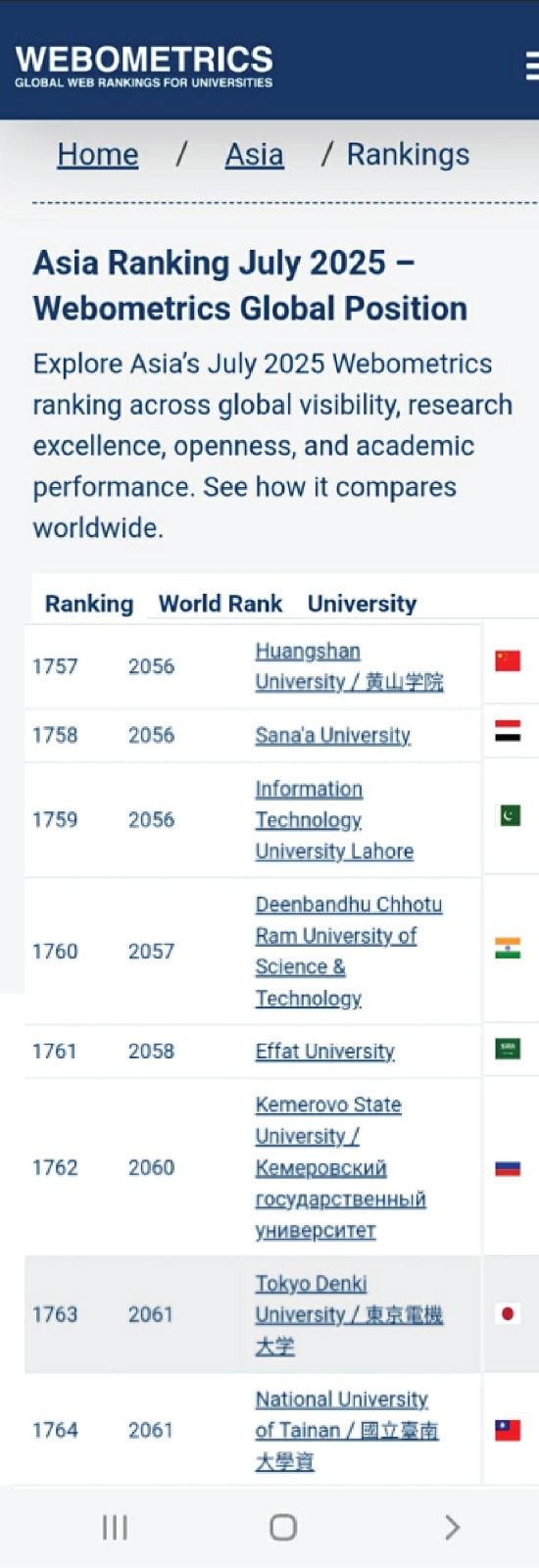The height and width of the screenshot is (1568, 539).
Task: Open the hamburger menu
Action: click(532, 67)
